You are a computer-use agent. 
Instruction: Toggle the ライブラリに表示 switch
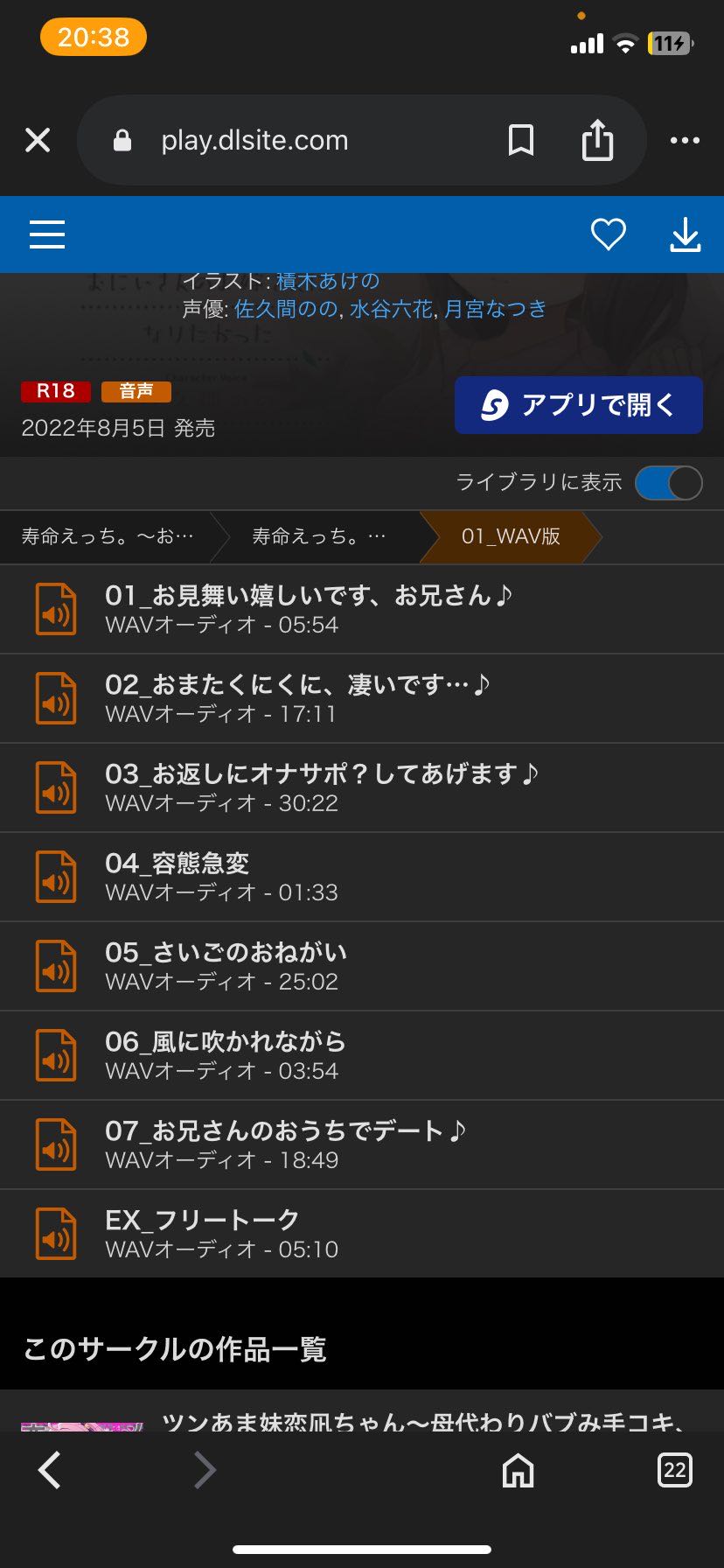coord(669,483)
